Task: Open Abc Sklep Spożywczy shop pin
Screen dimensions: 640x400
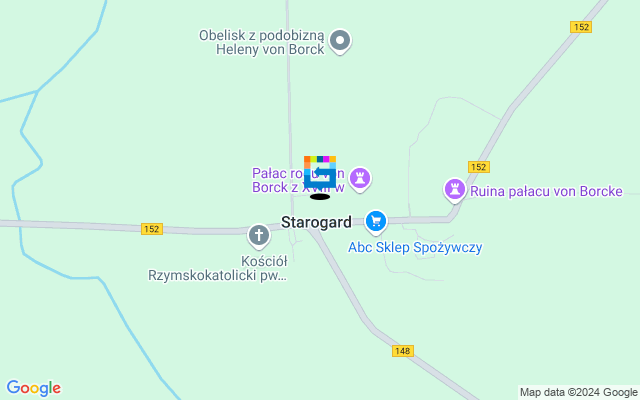Action: coord(376,220)
